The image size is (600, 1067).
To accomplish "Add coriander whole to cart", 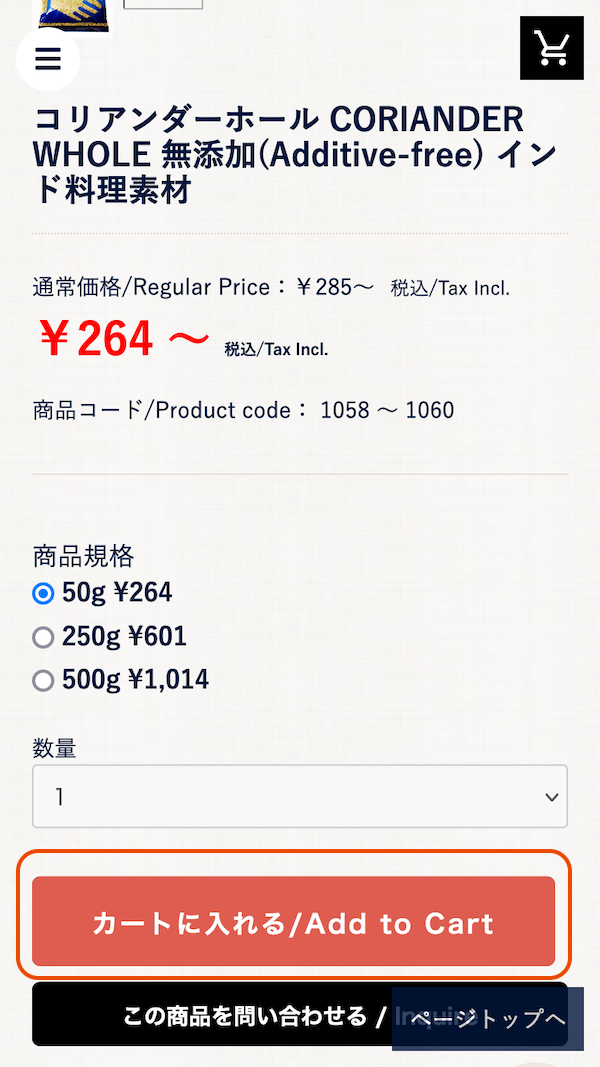I will point(293,922).
